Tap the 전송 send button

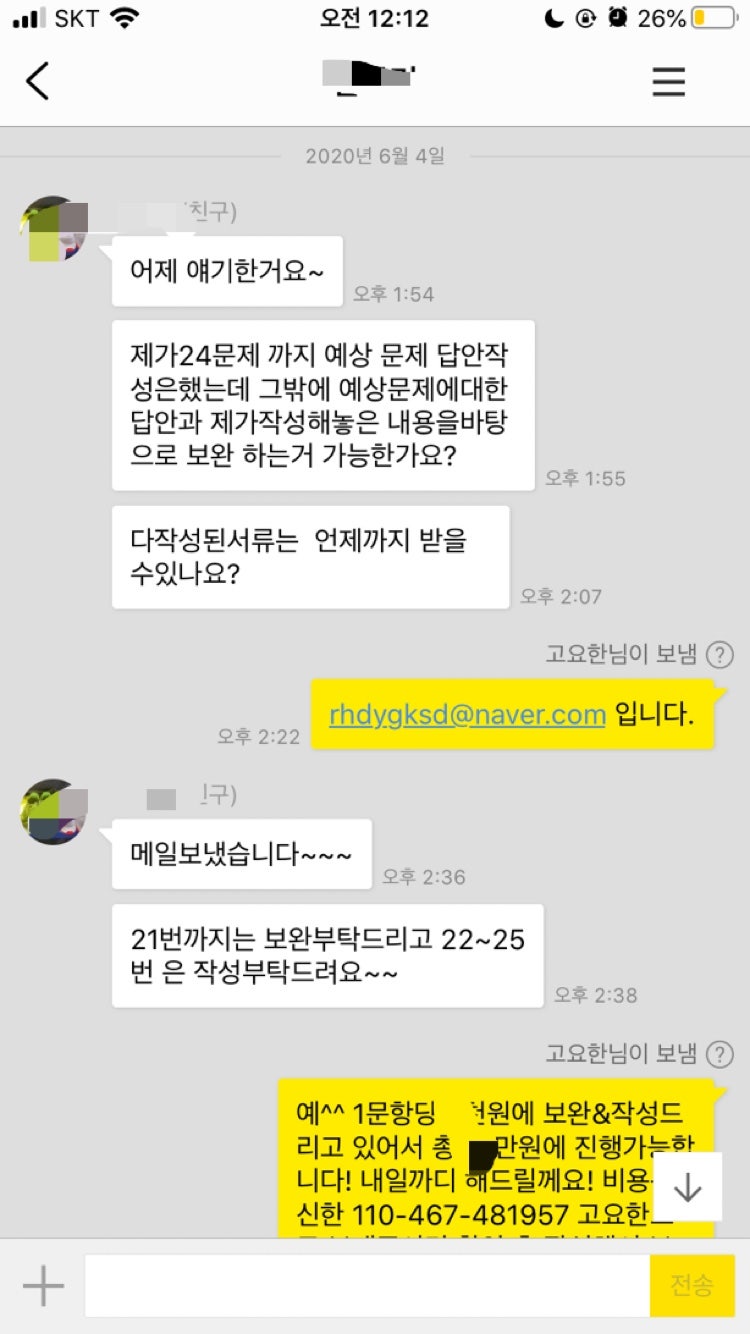click(692, 1286)
